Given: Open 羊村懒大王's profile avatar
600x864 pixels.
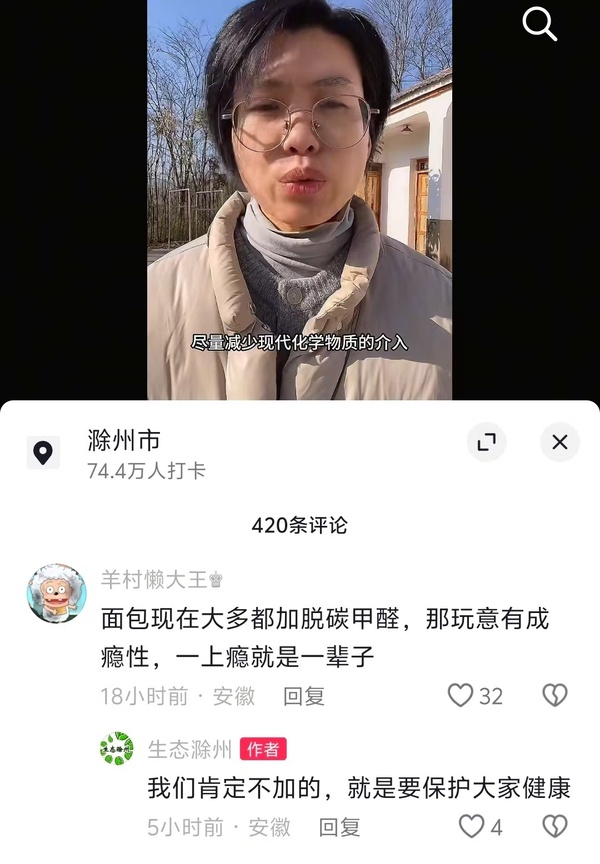Looking at the screenshot, I should point(56,593).
